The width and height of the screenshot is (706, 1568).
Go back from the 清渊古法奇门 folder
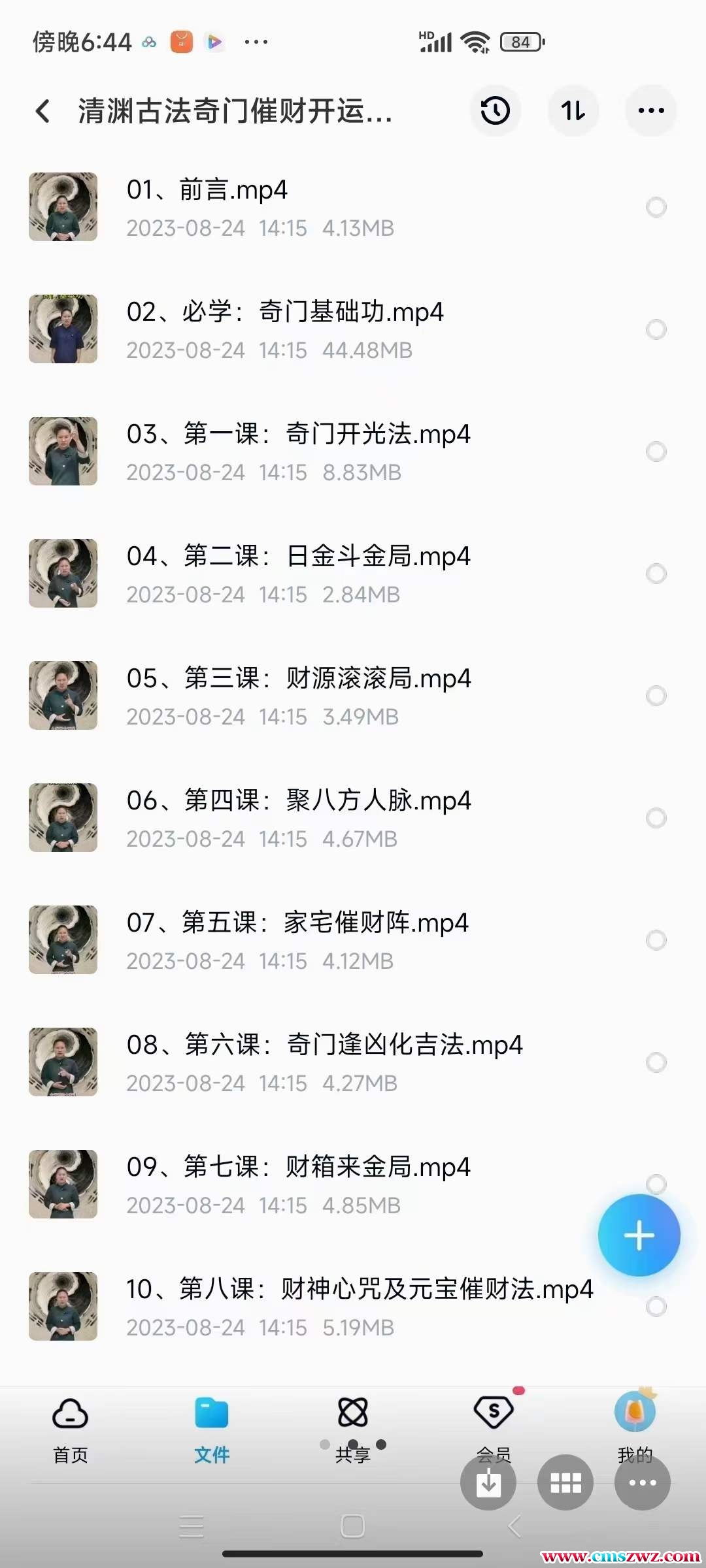(43, 111)
